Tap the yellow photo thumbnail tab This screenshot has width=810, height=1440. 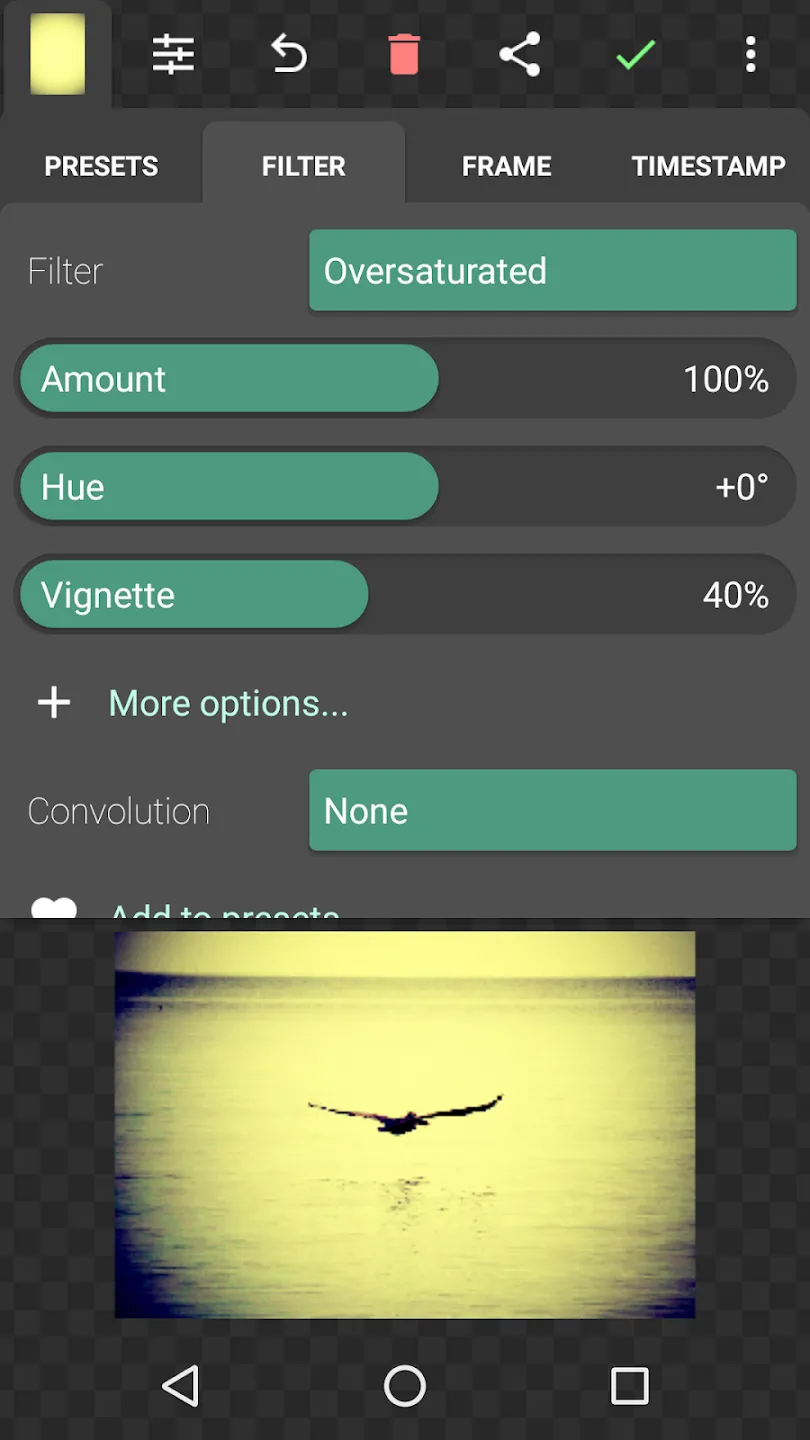(x=57, y=54)
